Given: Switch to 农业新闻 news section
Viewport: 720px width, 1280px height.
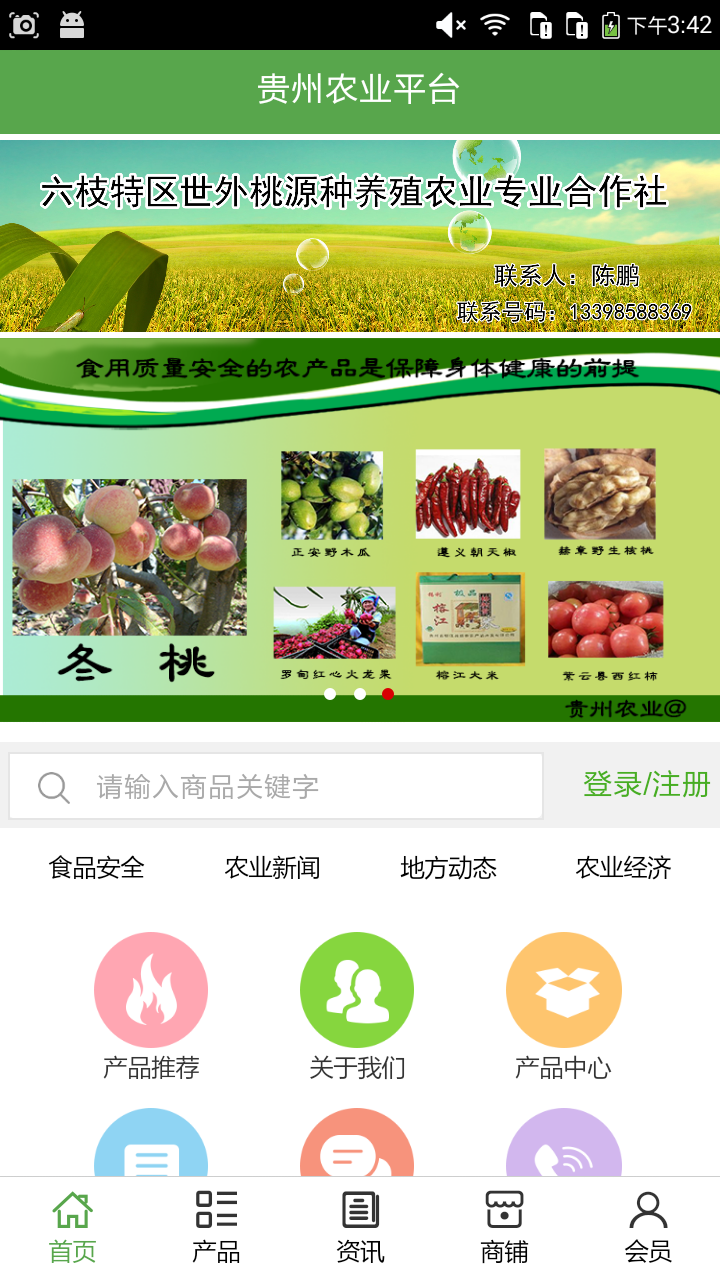Looking at the screenshot, I should click(x=272, y=868).
